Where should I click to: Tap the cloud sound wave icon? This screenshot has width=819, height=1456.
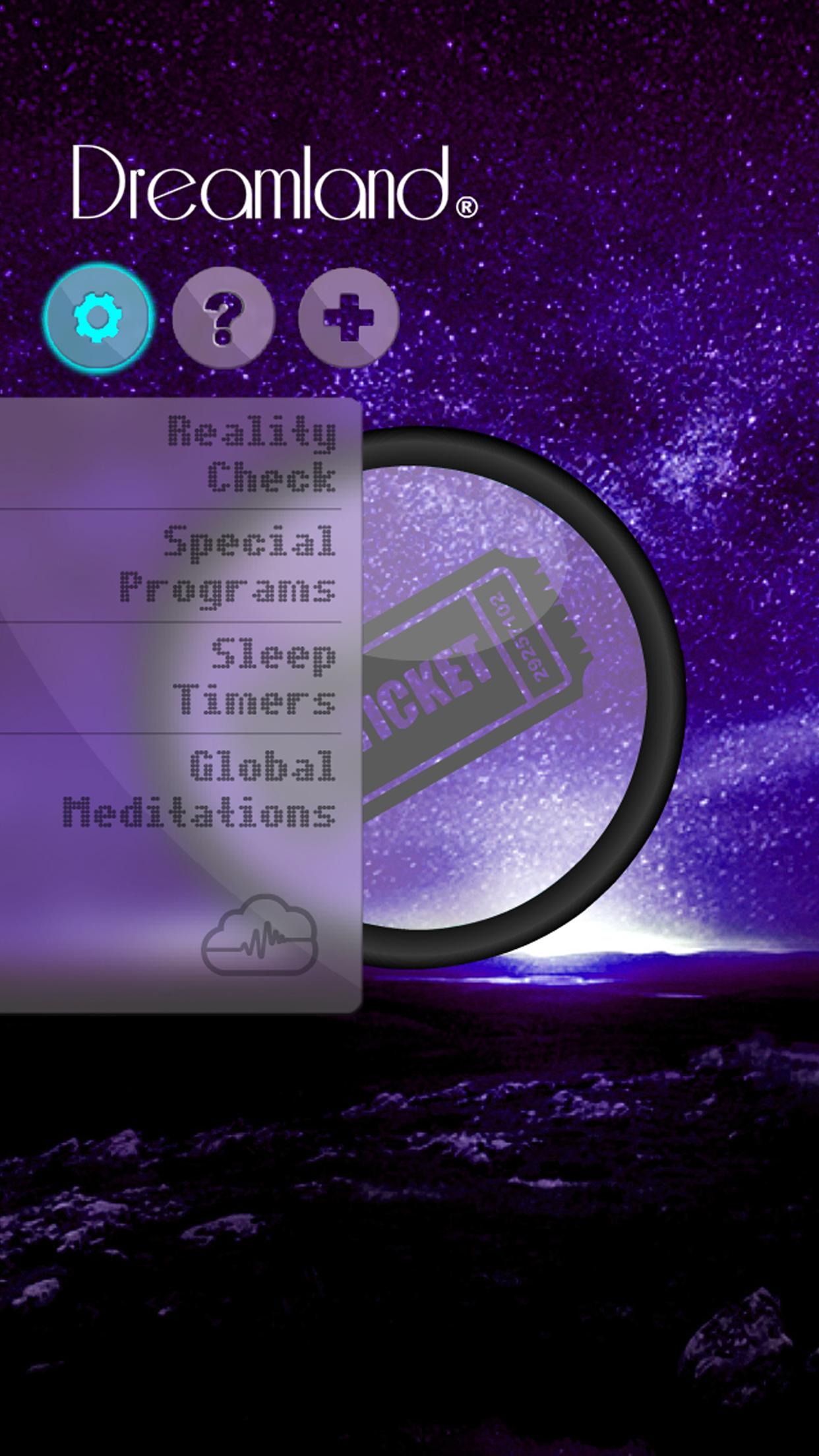tap(260, 936)
